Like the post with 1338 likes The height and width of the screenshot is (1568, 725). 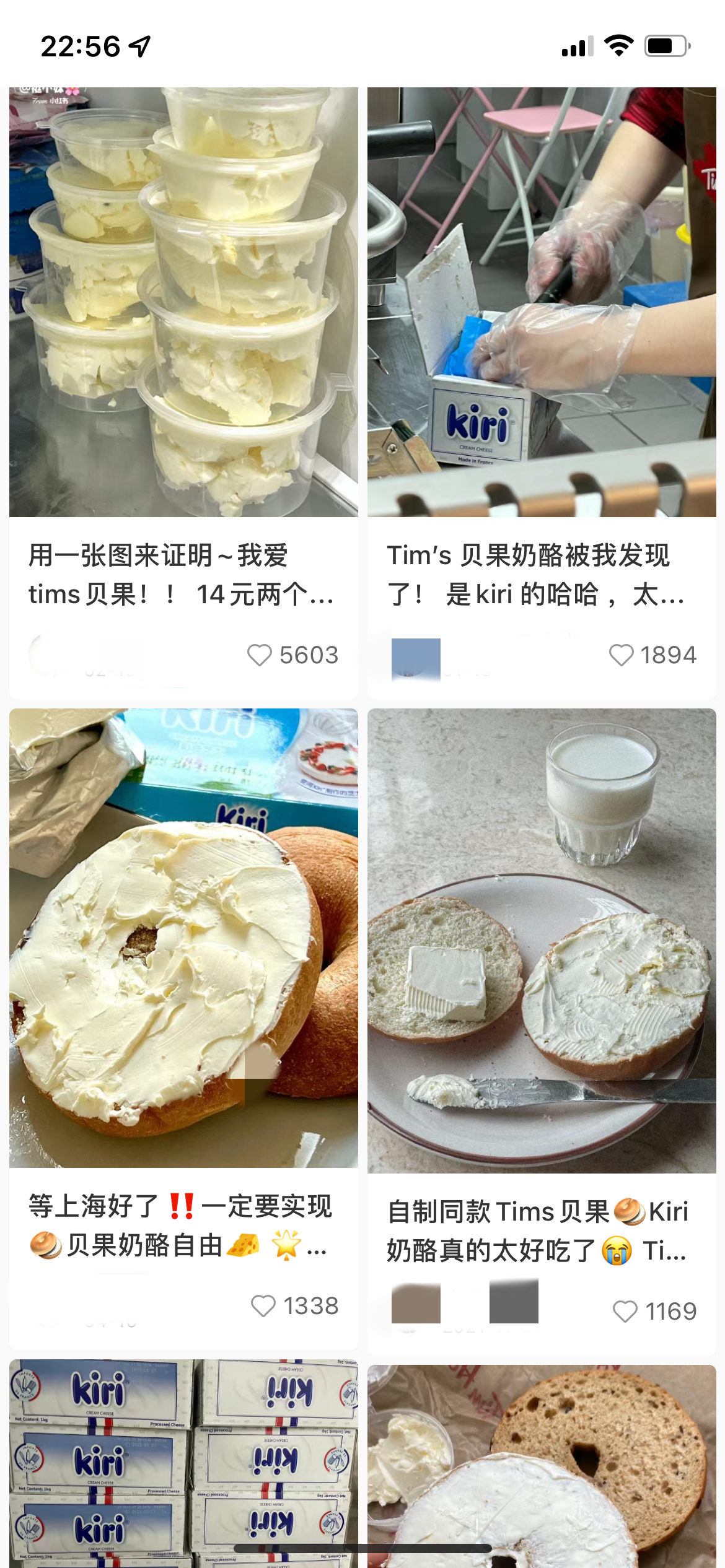[x=263, y=1306]
